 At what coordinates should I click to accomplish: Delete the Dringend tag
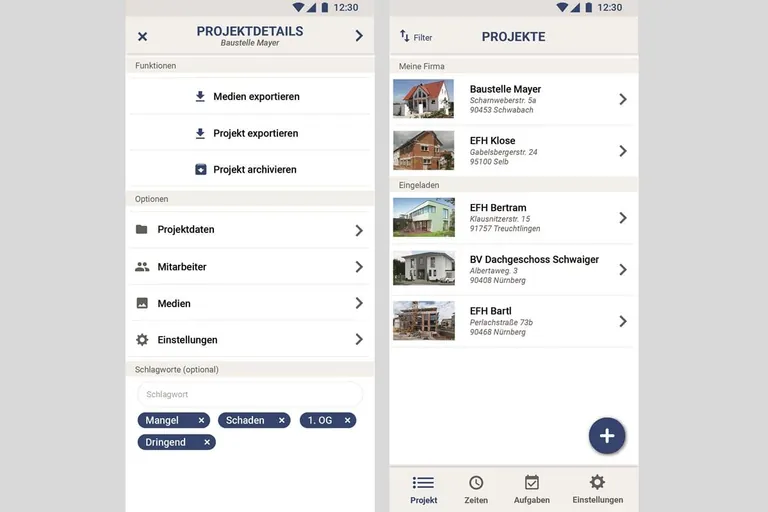click(x=207, y=442)
